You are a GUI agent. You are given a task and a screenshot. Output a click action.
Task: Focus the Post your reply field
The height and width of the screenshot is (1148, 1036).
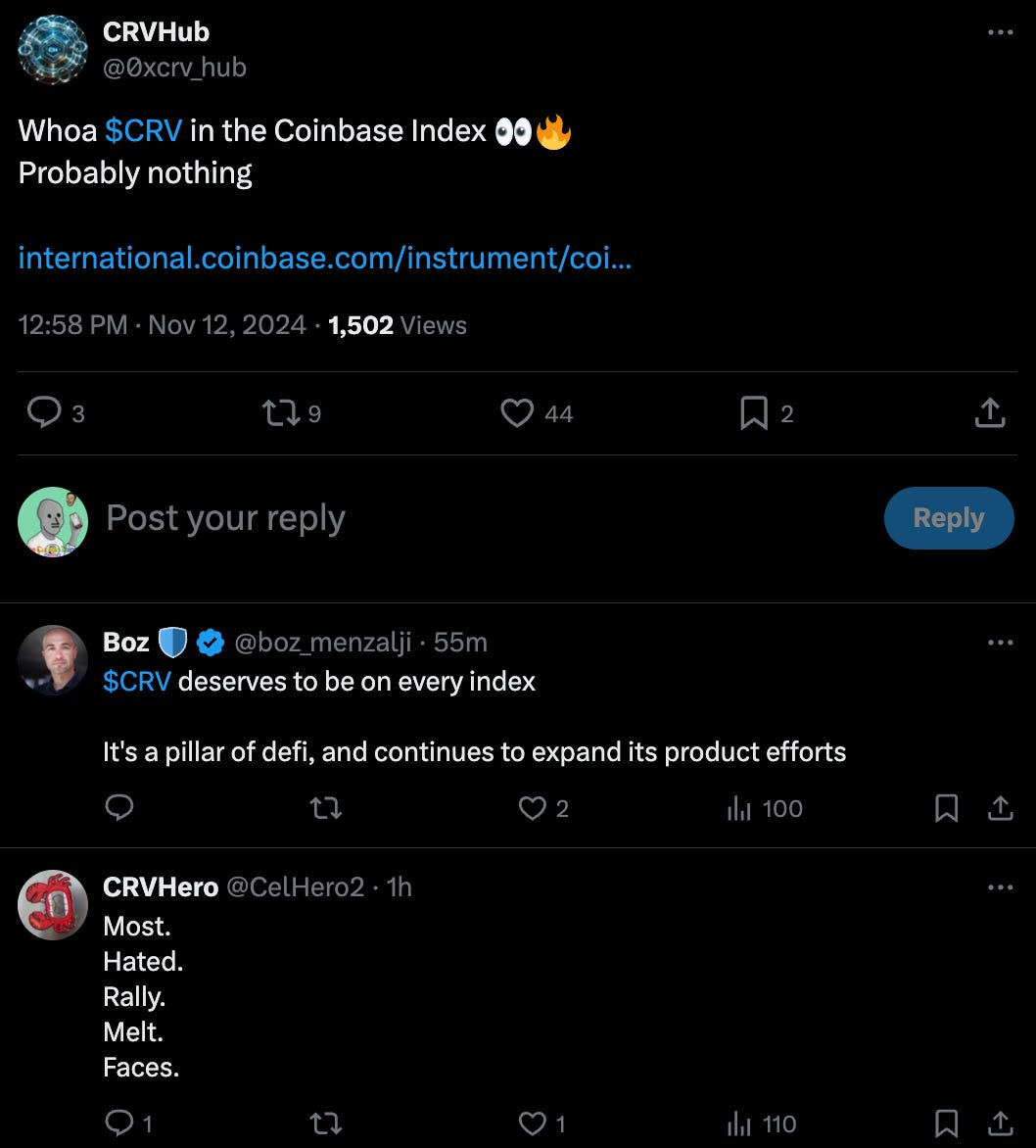click(483, 518)
